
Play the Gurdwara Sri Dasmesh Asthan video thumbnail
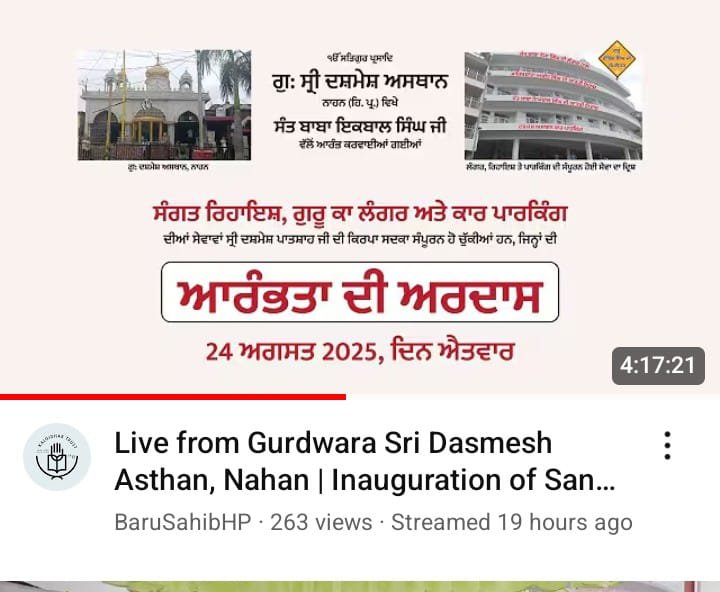click(x=360, y=200)
